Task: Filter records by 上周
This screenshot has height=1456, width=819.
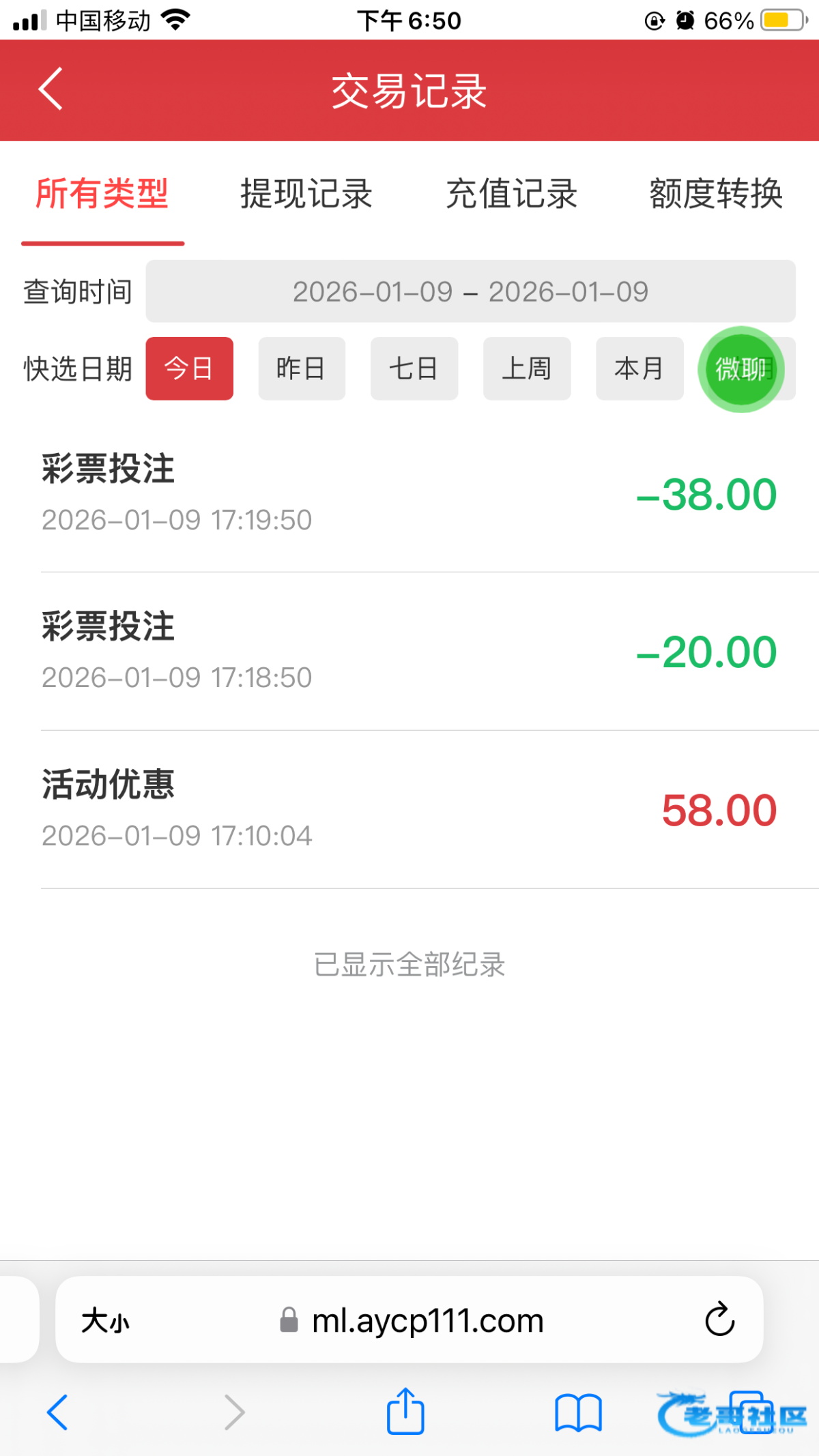Action: (x=527, y=368)
